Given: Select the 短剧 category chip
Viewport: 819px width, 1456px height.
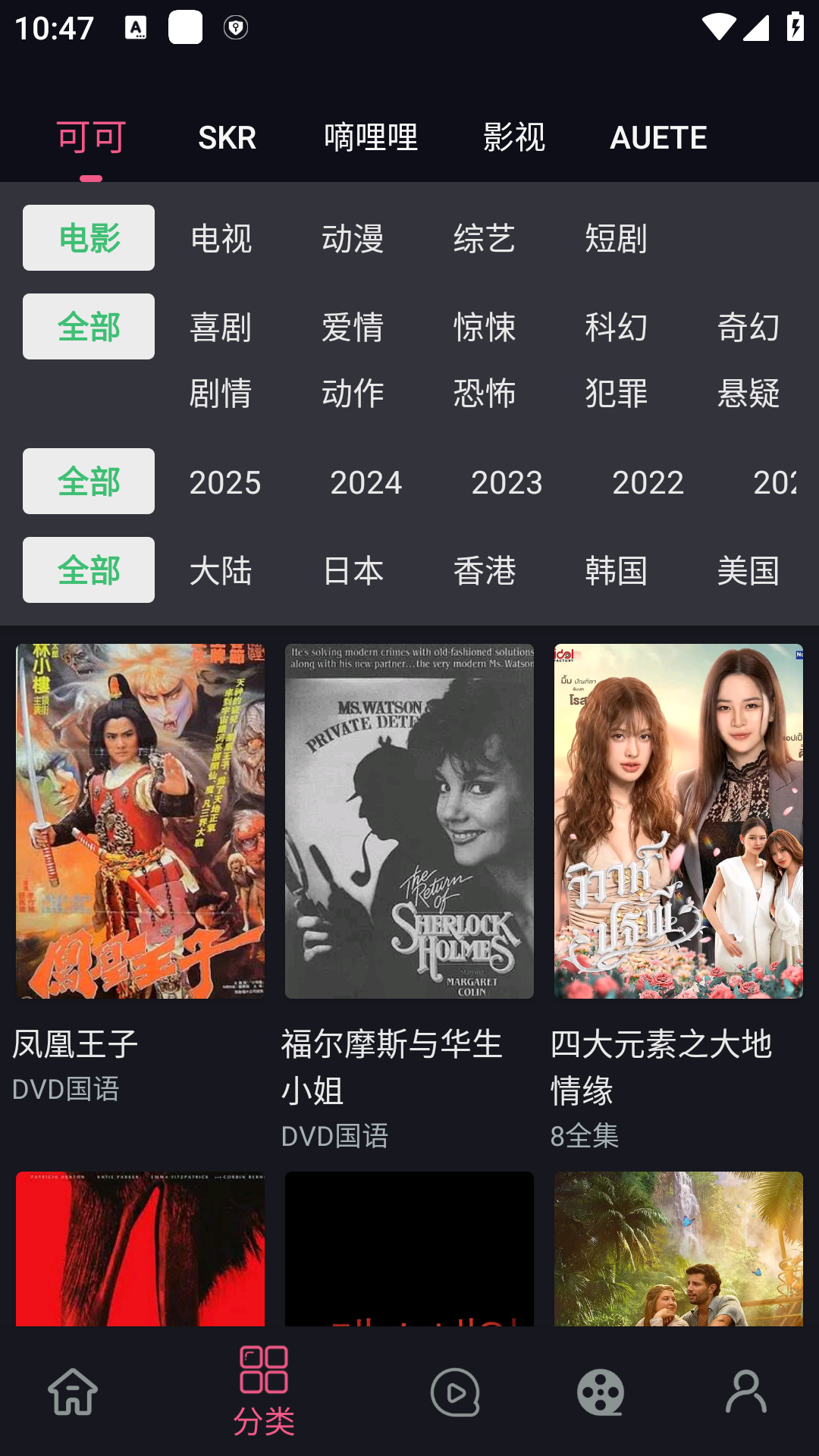Looking at the screenshot, I should (616, 239).
